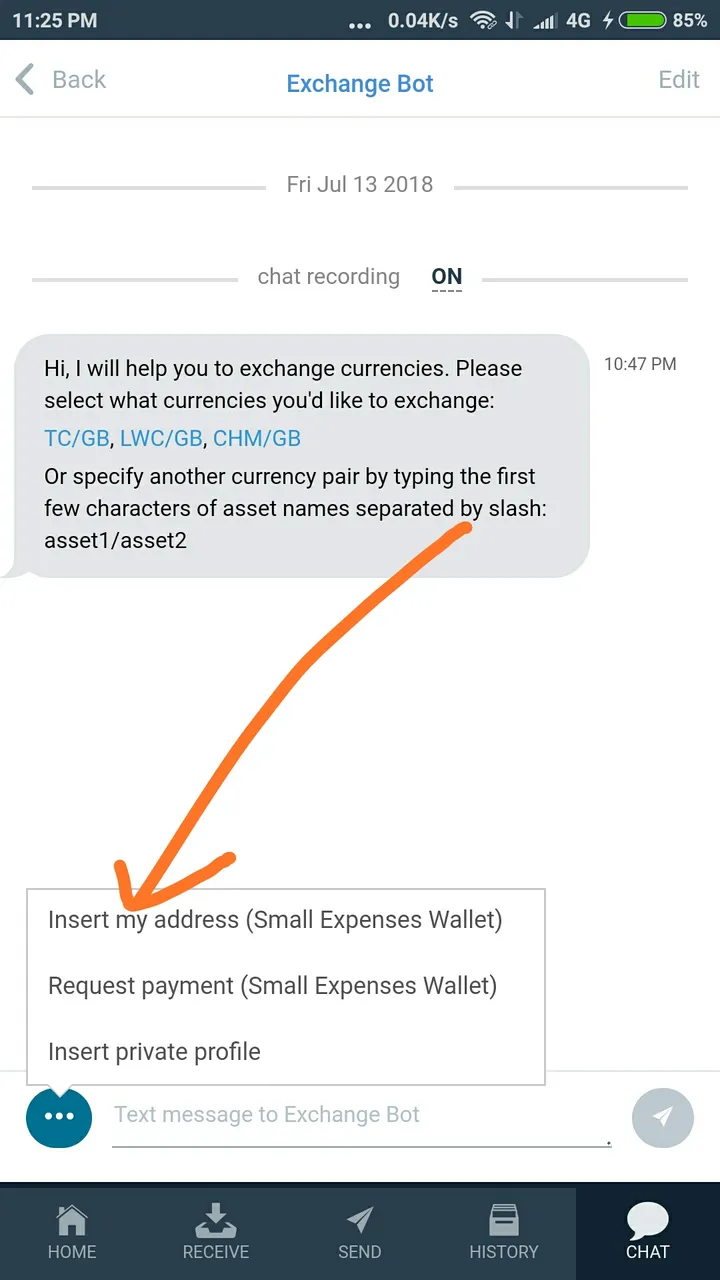Switch to the Send tab
Image resolution: width=720 pixels, height=1280 pixels.
[360, 1233]
